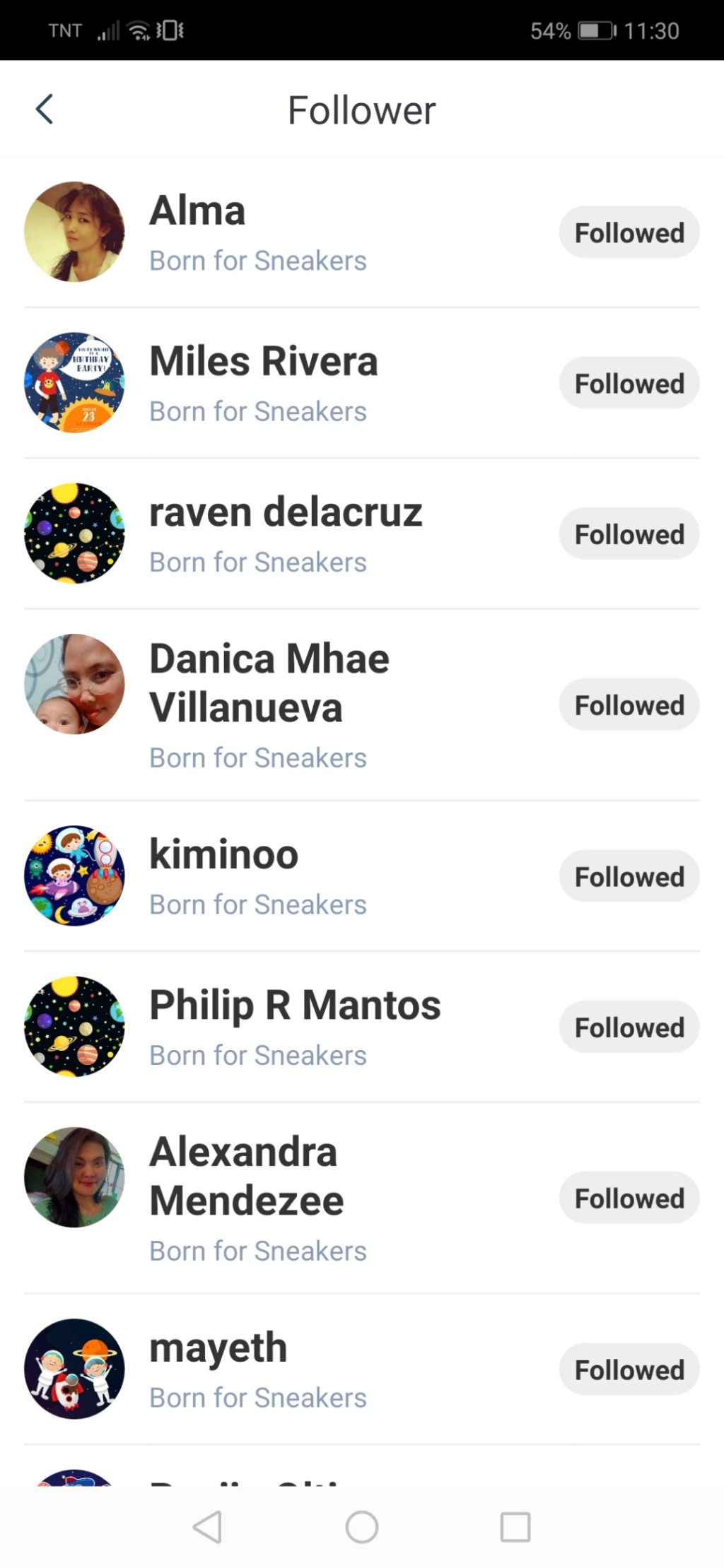Image resolution: width=724 pixels, height=1568 pixels.
Task: View raven delacruz's profile
Action: click(x=285, y=512)
